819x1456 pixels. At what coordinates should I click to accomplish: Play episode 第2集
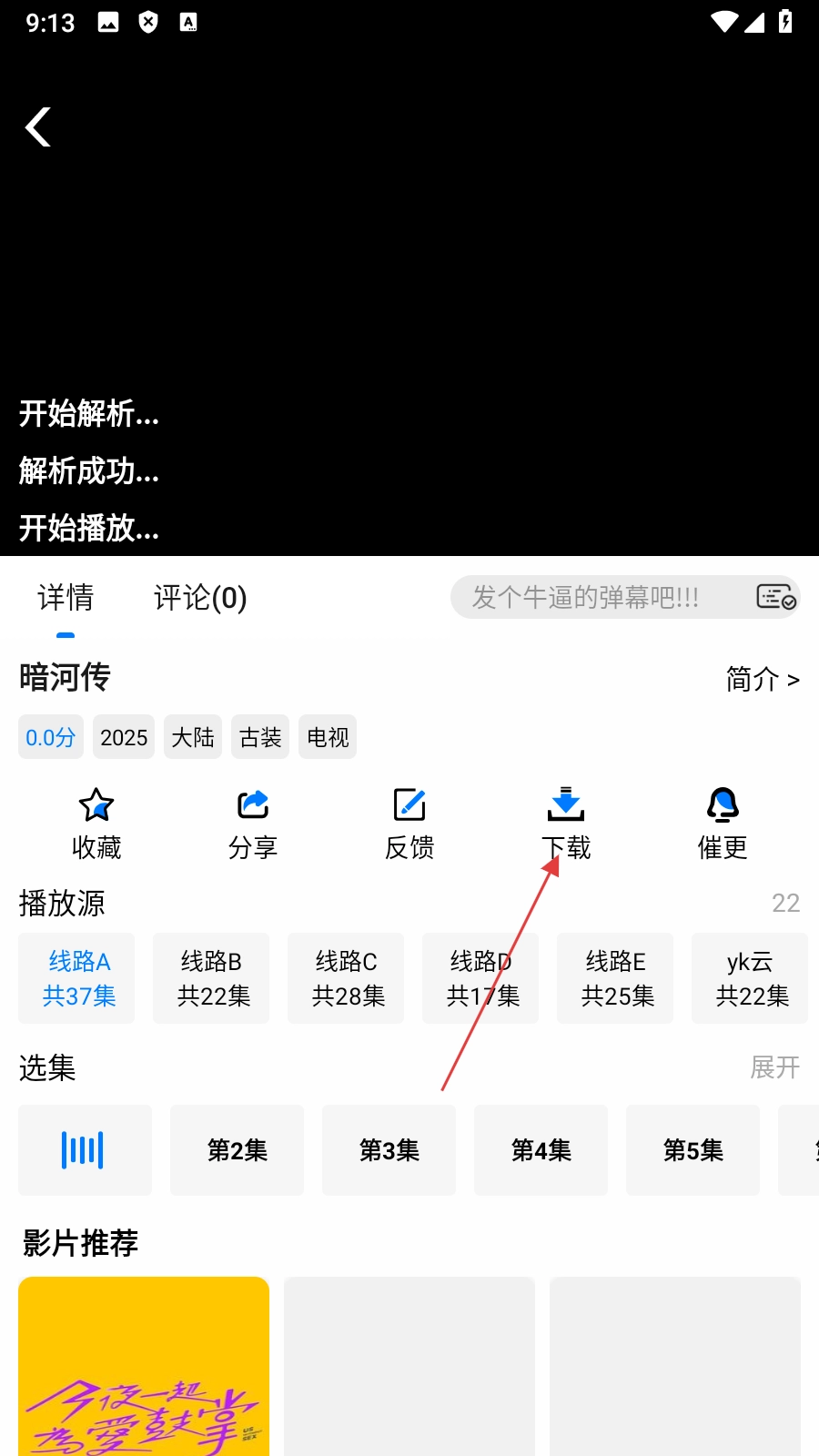[x=238, y=1150]
